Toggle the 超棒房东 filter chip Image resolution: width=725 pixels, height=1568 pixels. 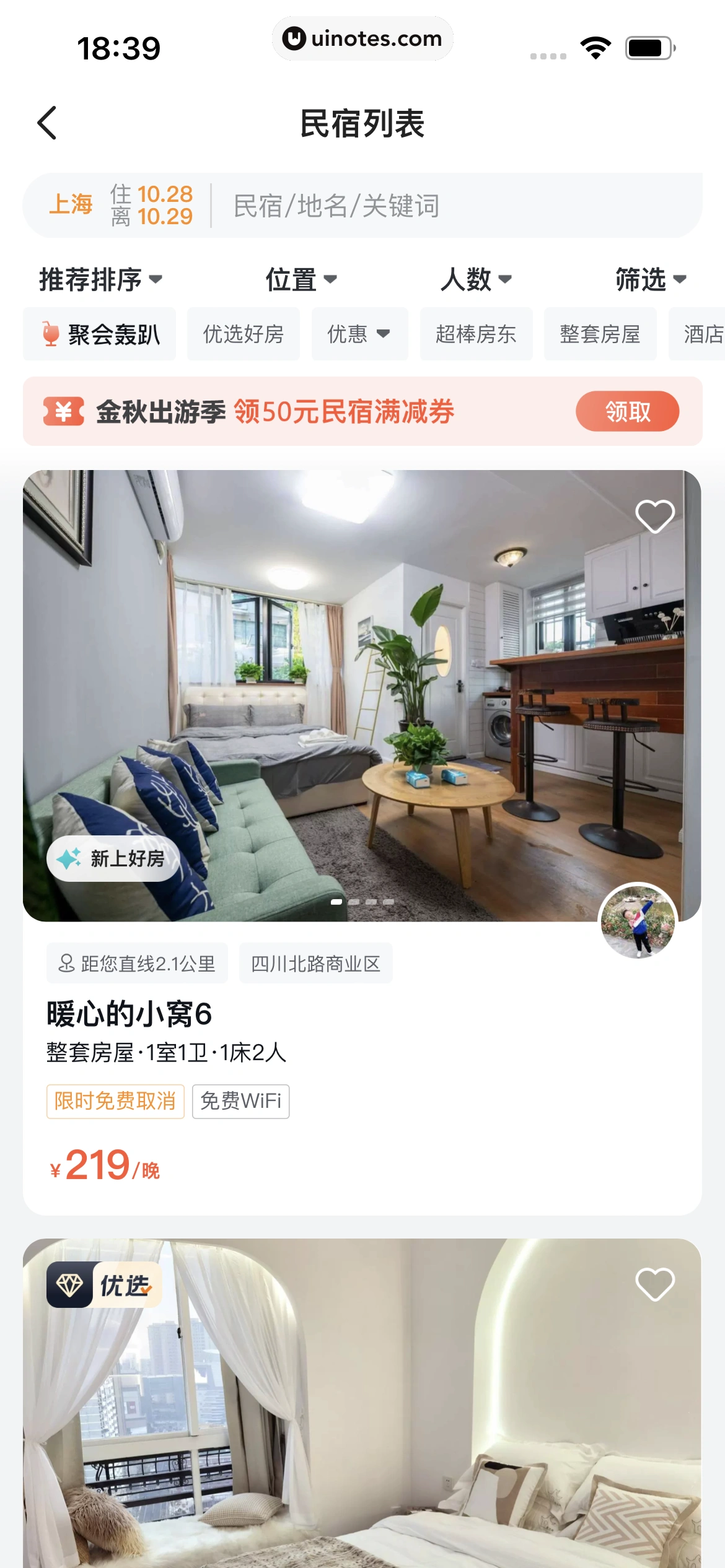pos(476,334)
